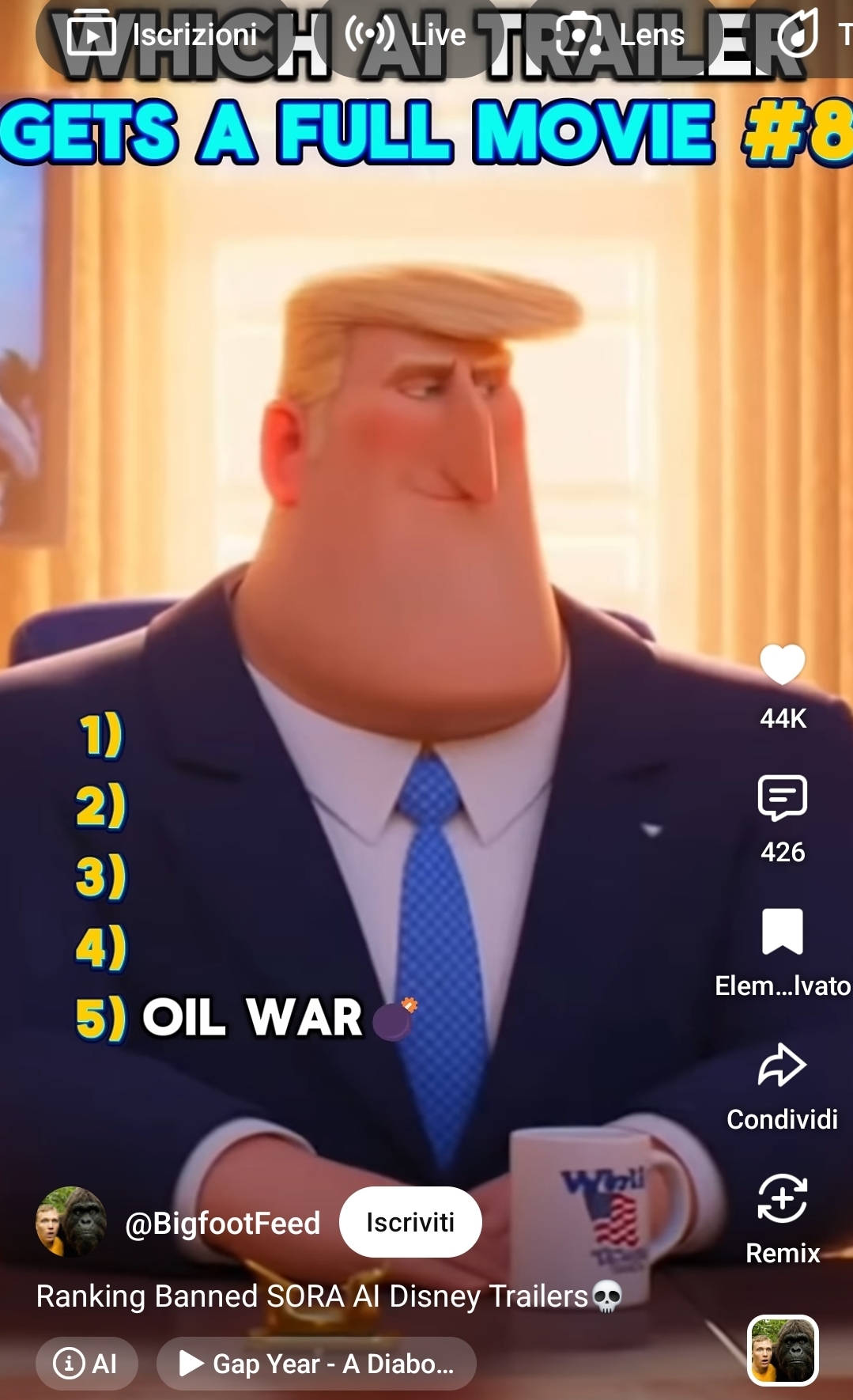Open the AI info chip
The width and height of the screenshot is (853, 1400).
tap(86, 1364)
